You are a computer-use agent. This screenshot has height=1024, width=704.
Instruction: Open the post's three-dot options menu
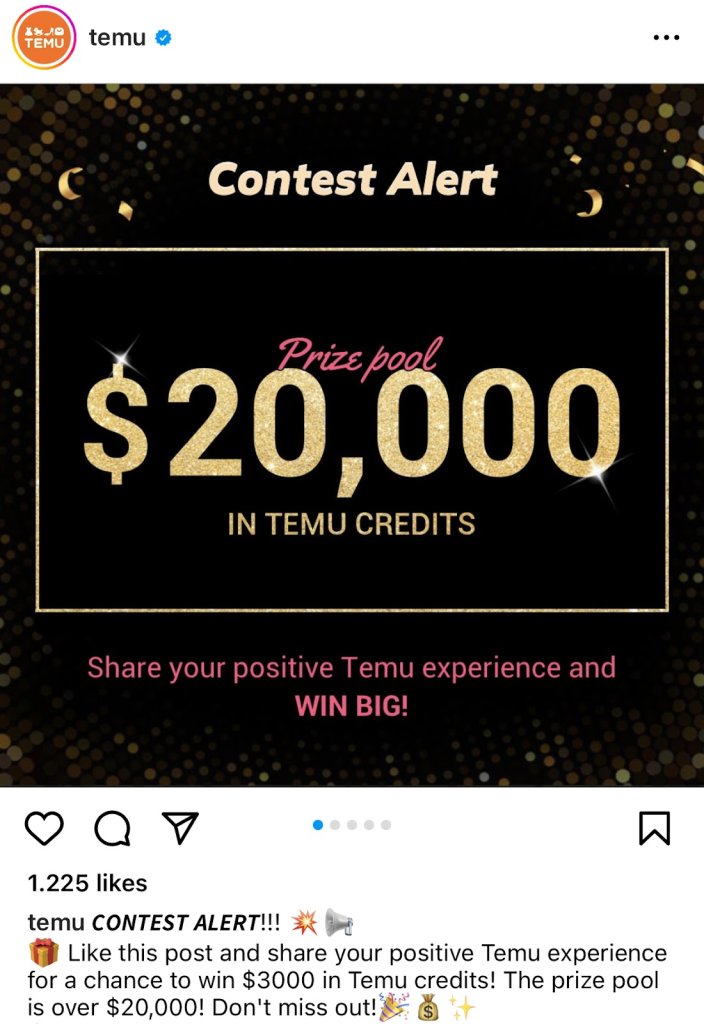coord(666,38)
